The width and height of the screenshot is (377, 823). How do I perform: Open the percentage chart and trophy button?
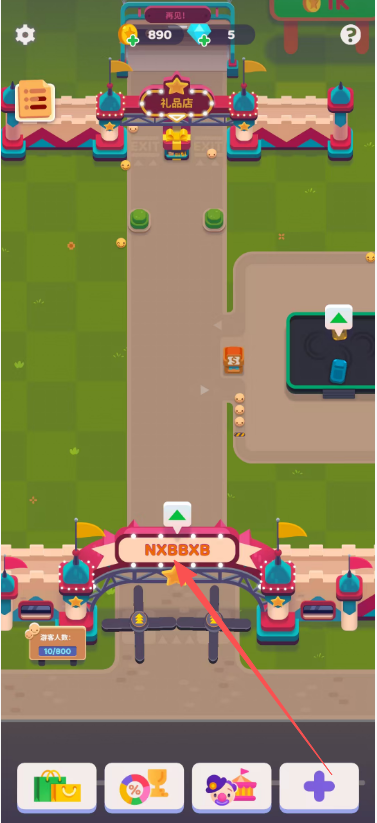(144, 786)
